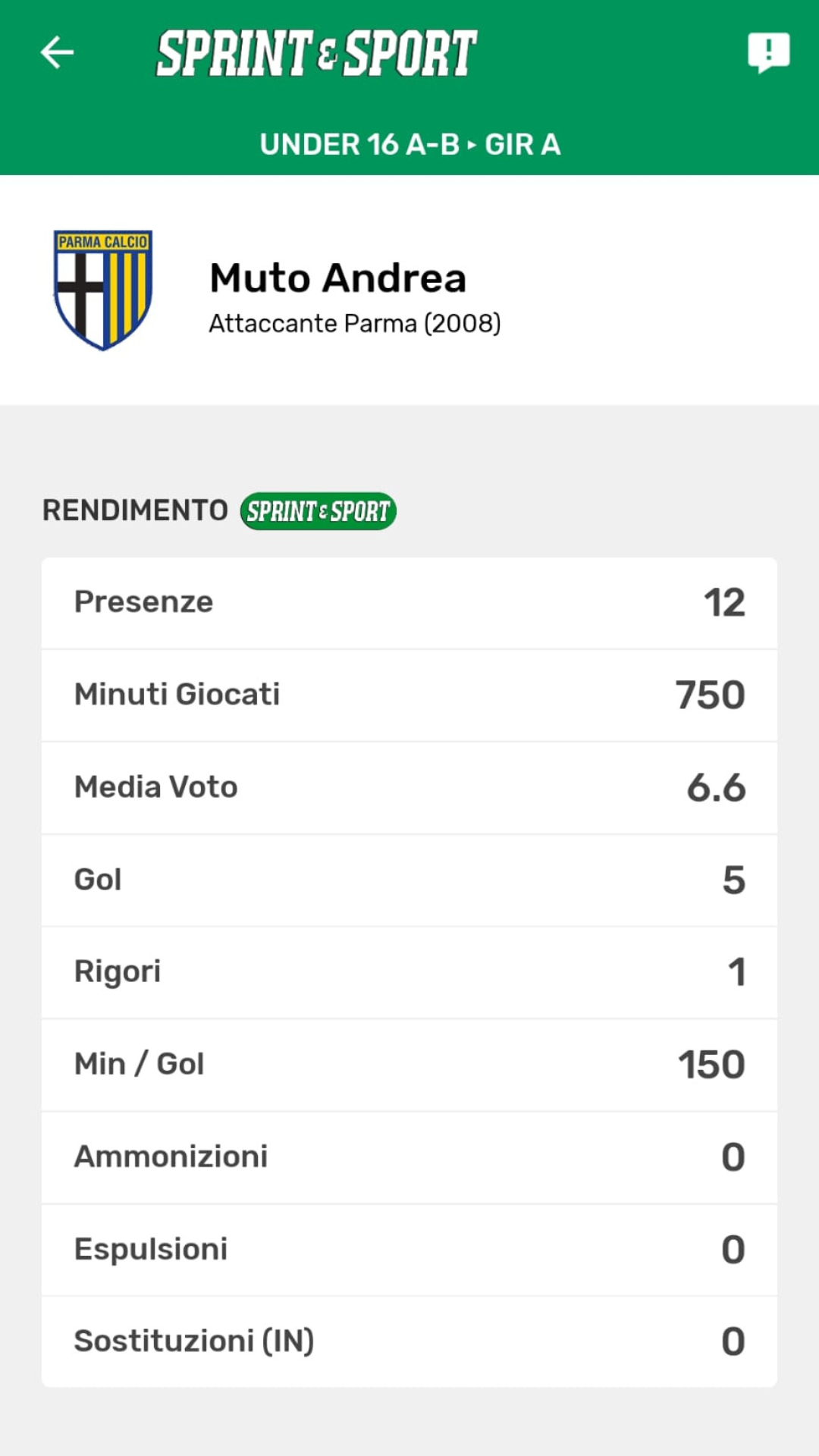Tap the Media Voto value 6.6
This screenshot has height=1456, width=819.
(x=716, y=787)
